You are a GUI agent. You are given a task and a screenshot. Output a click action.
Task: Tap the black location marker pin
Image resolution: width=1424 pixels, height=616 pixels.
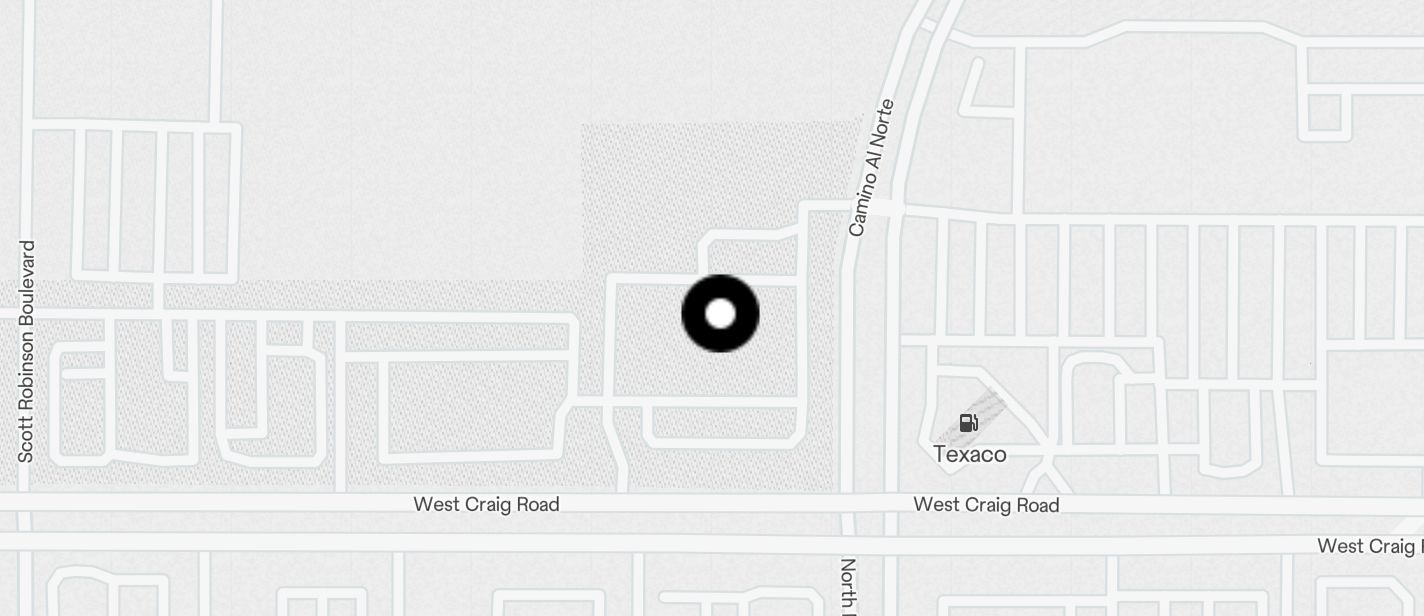click(720, 314)
